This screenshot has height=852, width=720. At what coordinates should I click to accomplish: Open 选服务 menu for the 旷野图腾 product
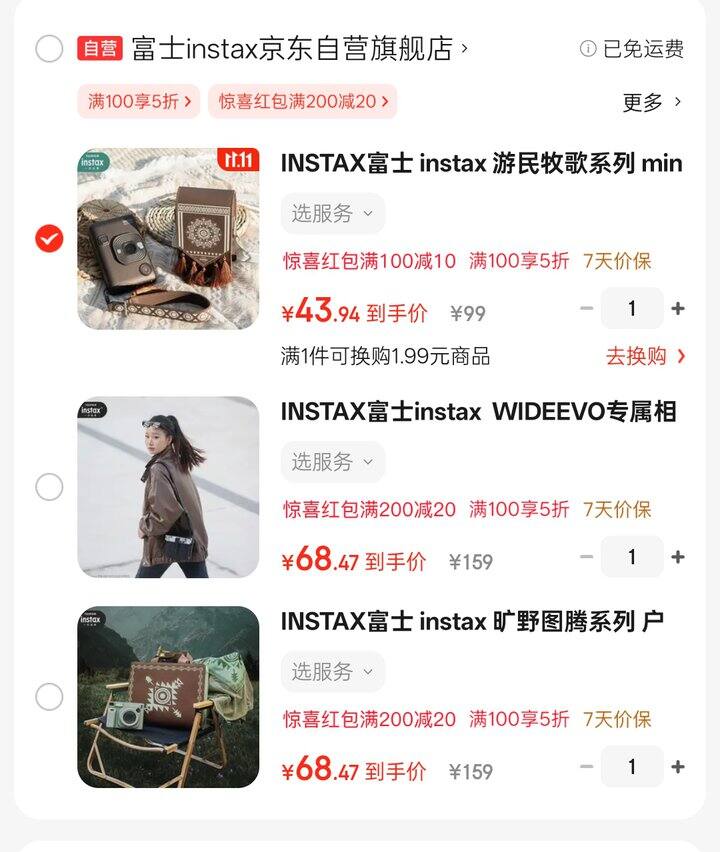coord(331,672)
